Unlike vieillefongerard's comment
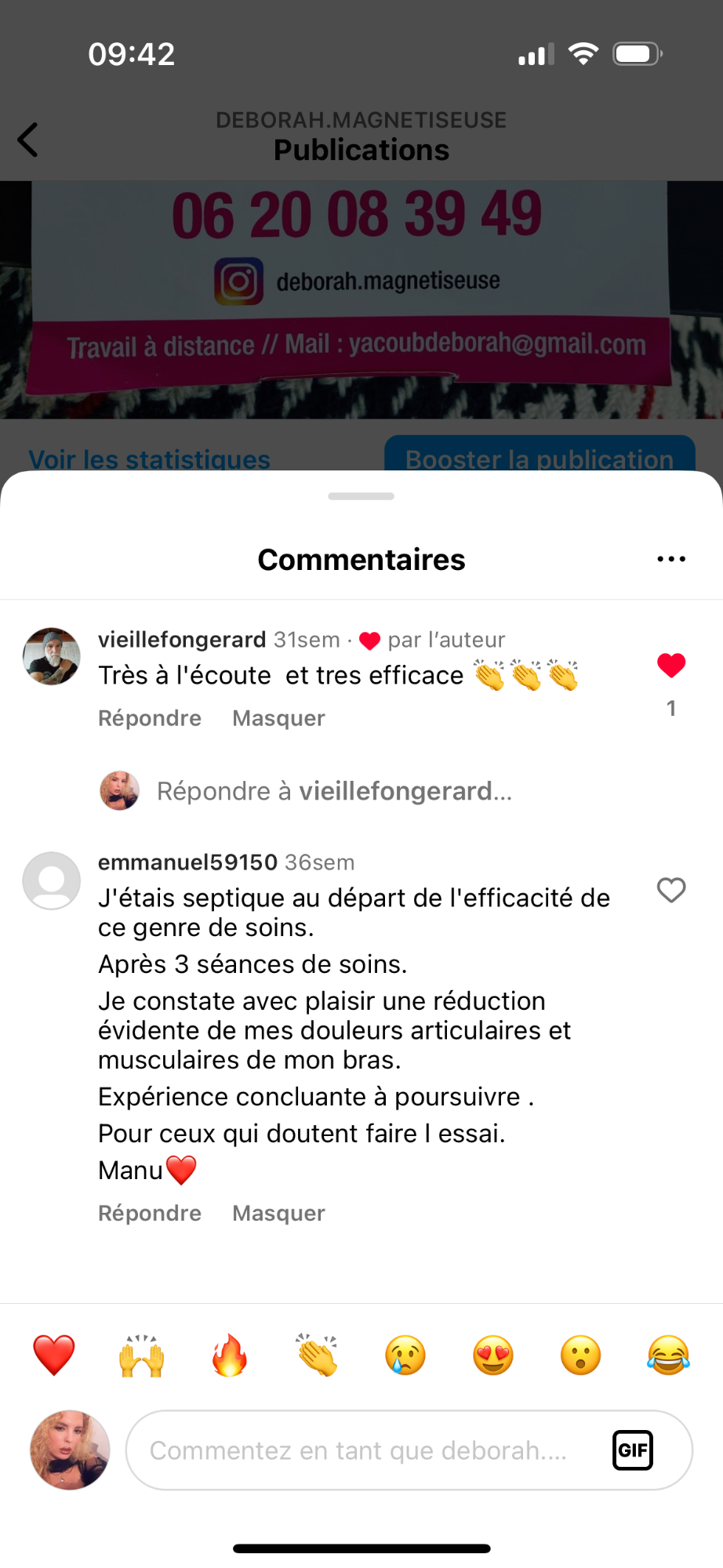 [671, 665]
